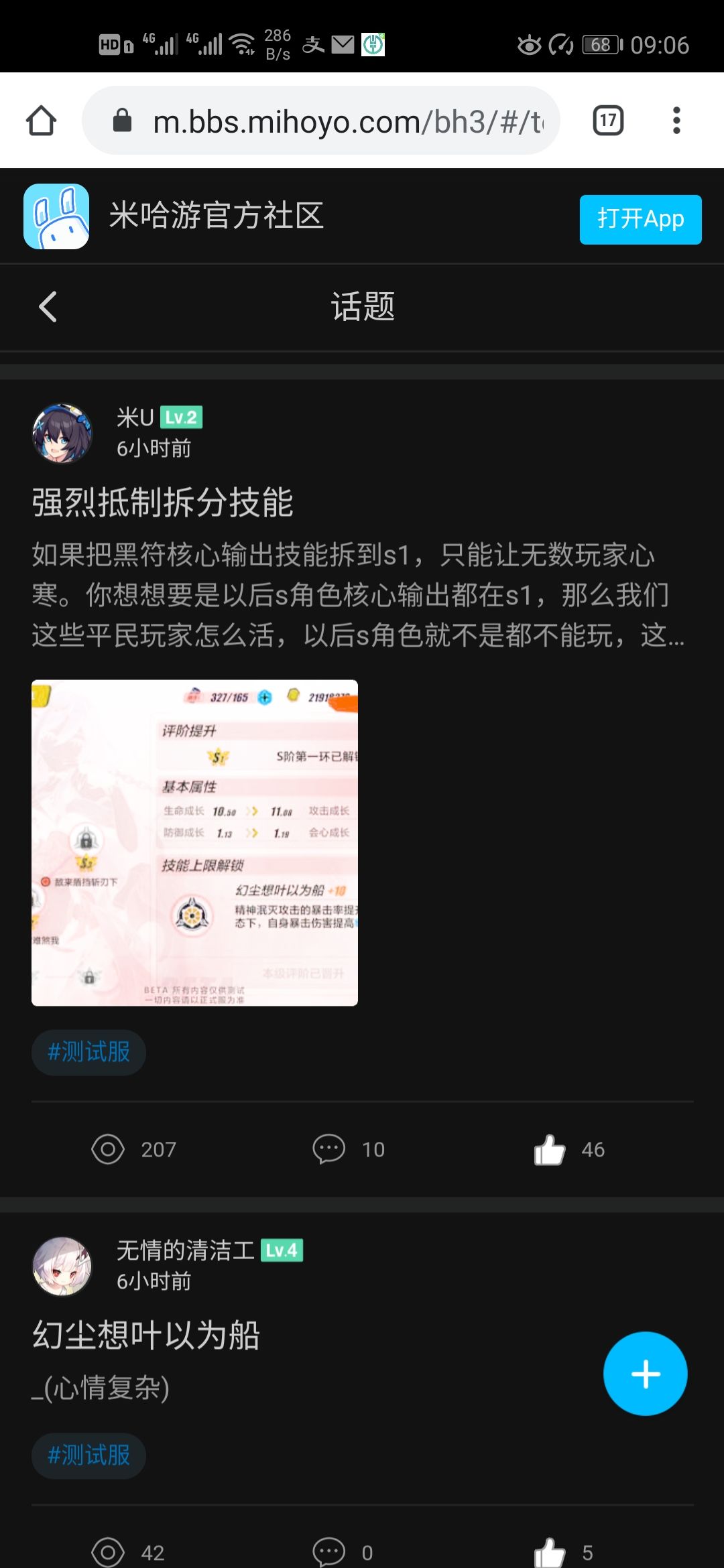Screen dimensions: 724x1568
Task: Tap the 打开App button
Action: tap(640, 218)
